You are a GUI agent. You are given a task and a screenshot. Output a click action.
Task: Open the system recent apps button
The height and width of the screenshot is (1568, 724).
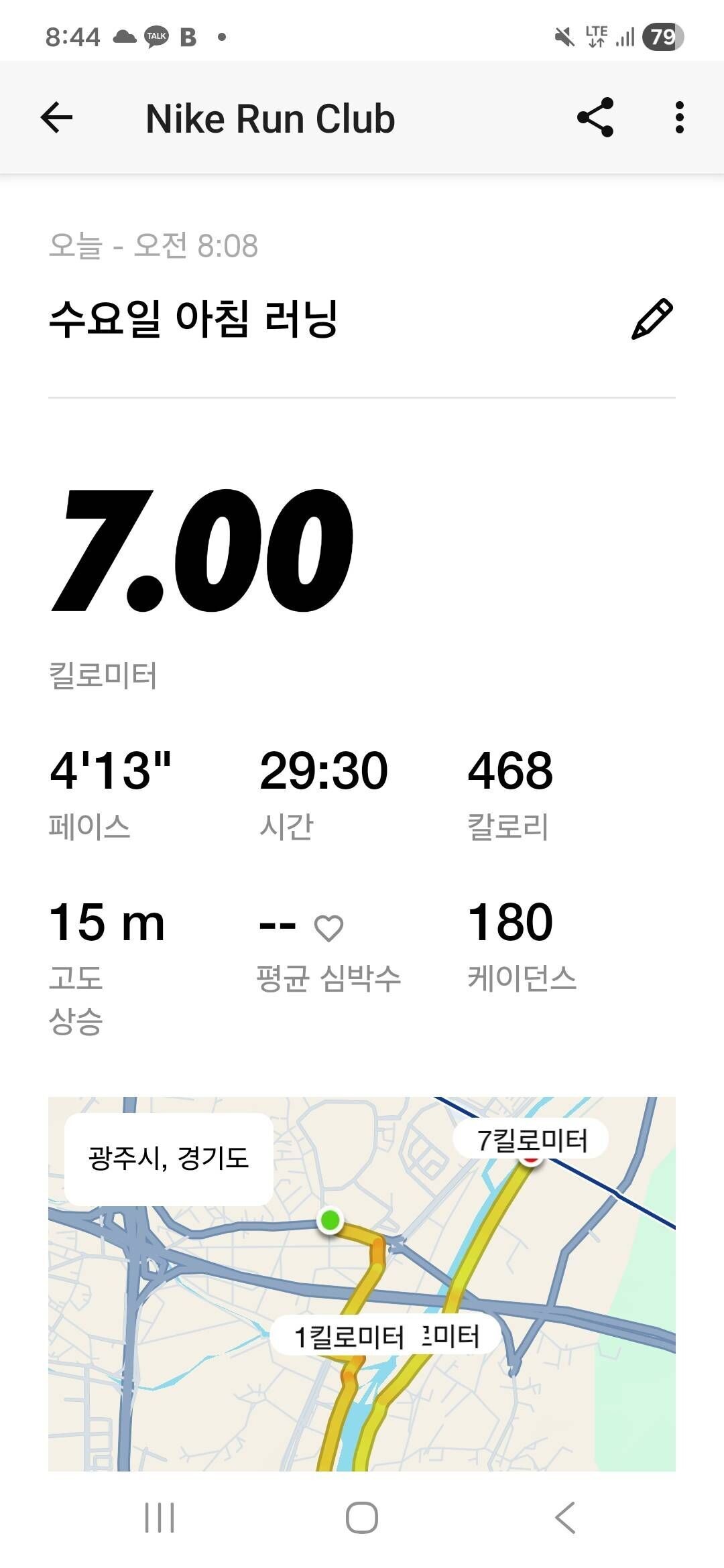coord(160,1517)
